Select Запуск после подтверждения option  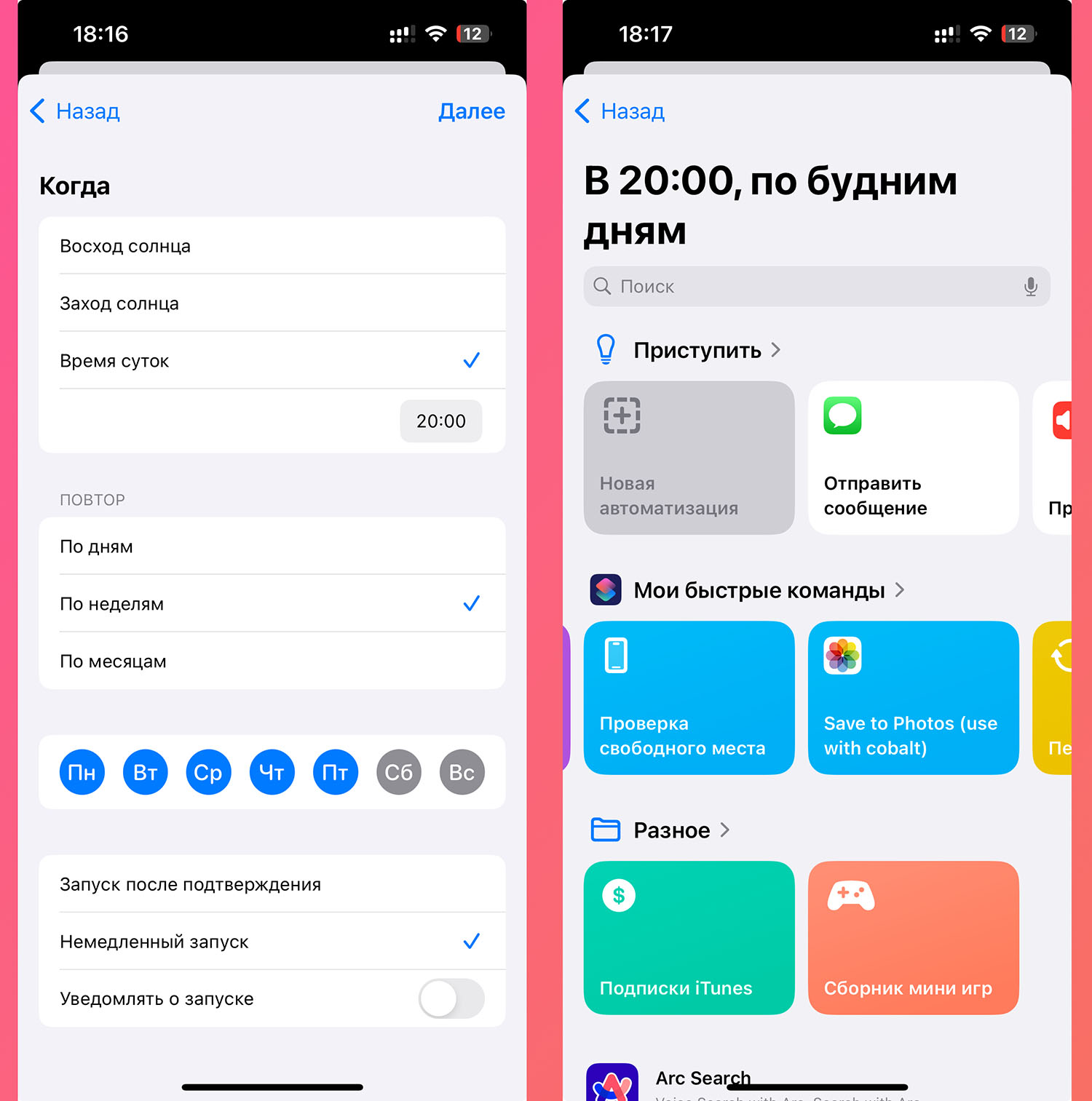[271, 884]
